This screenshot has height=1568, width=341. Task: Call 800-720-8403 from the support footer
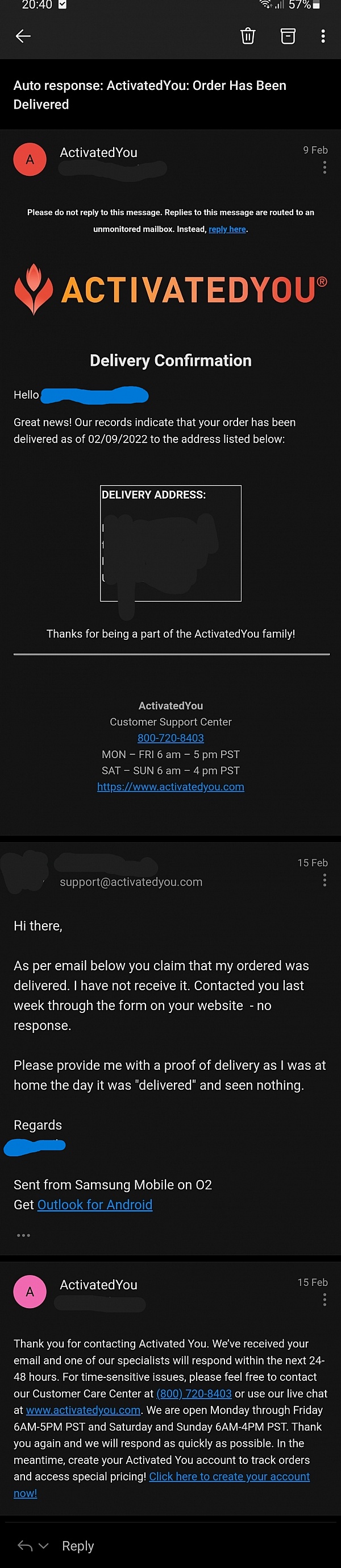(170, 738)
